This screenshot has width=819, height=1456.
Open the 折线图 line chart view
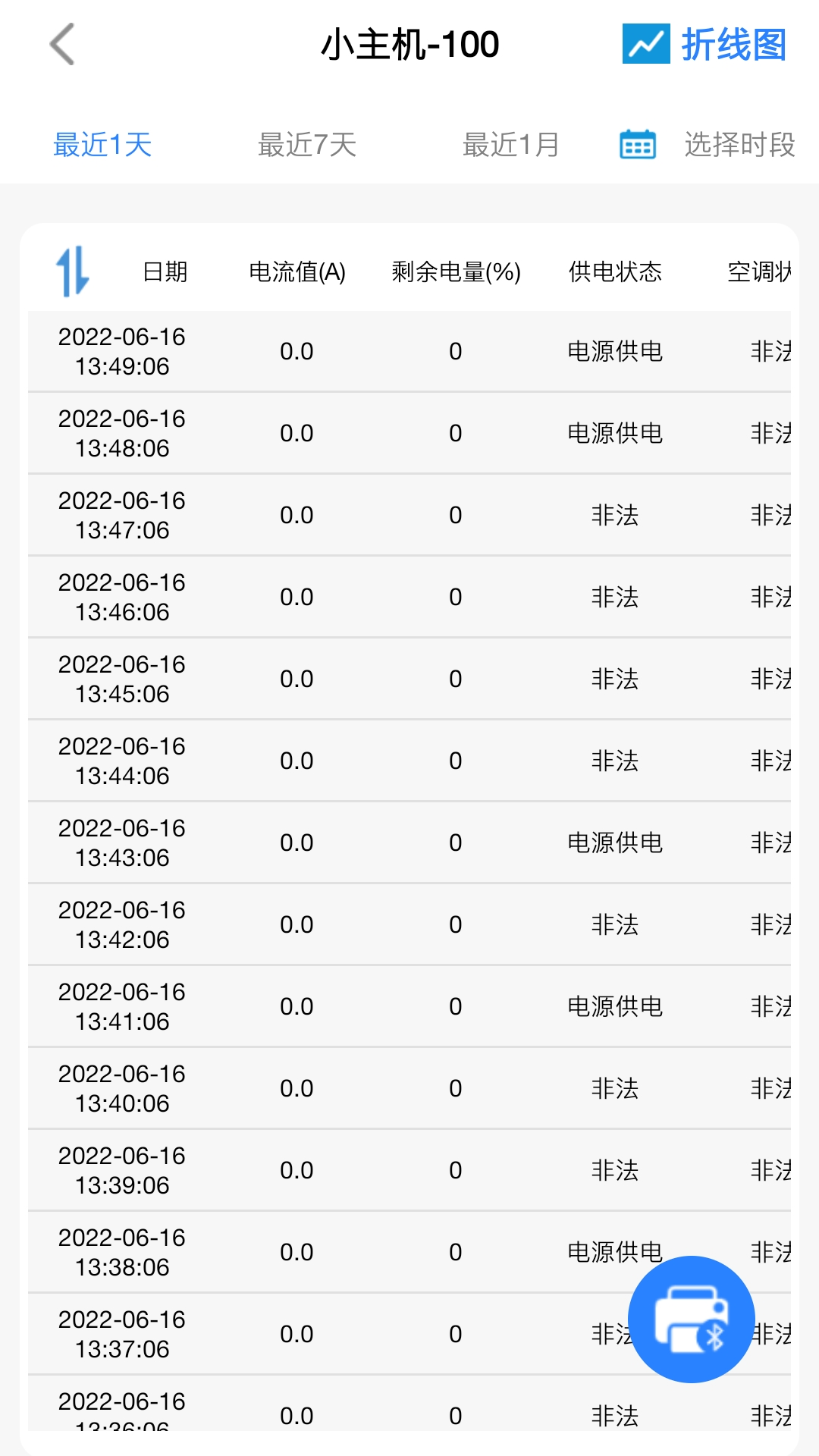(704, 44)
